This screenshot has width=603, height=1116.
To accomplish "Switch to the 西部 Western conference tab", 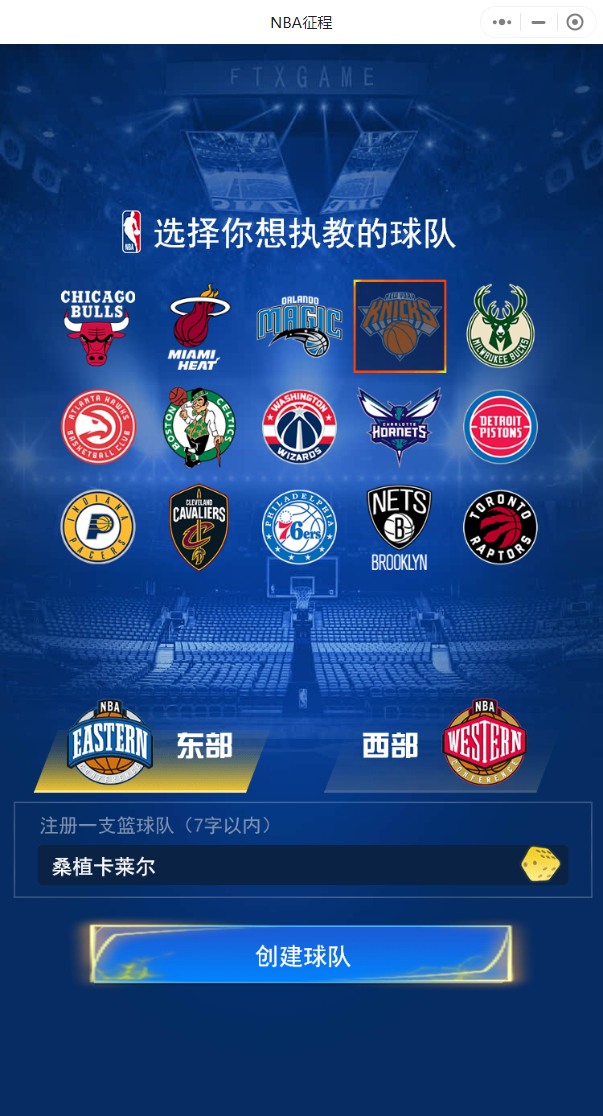I will pos(440,746).
